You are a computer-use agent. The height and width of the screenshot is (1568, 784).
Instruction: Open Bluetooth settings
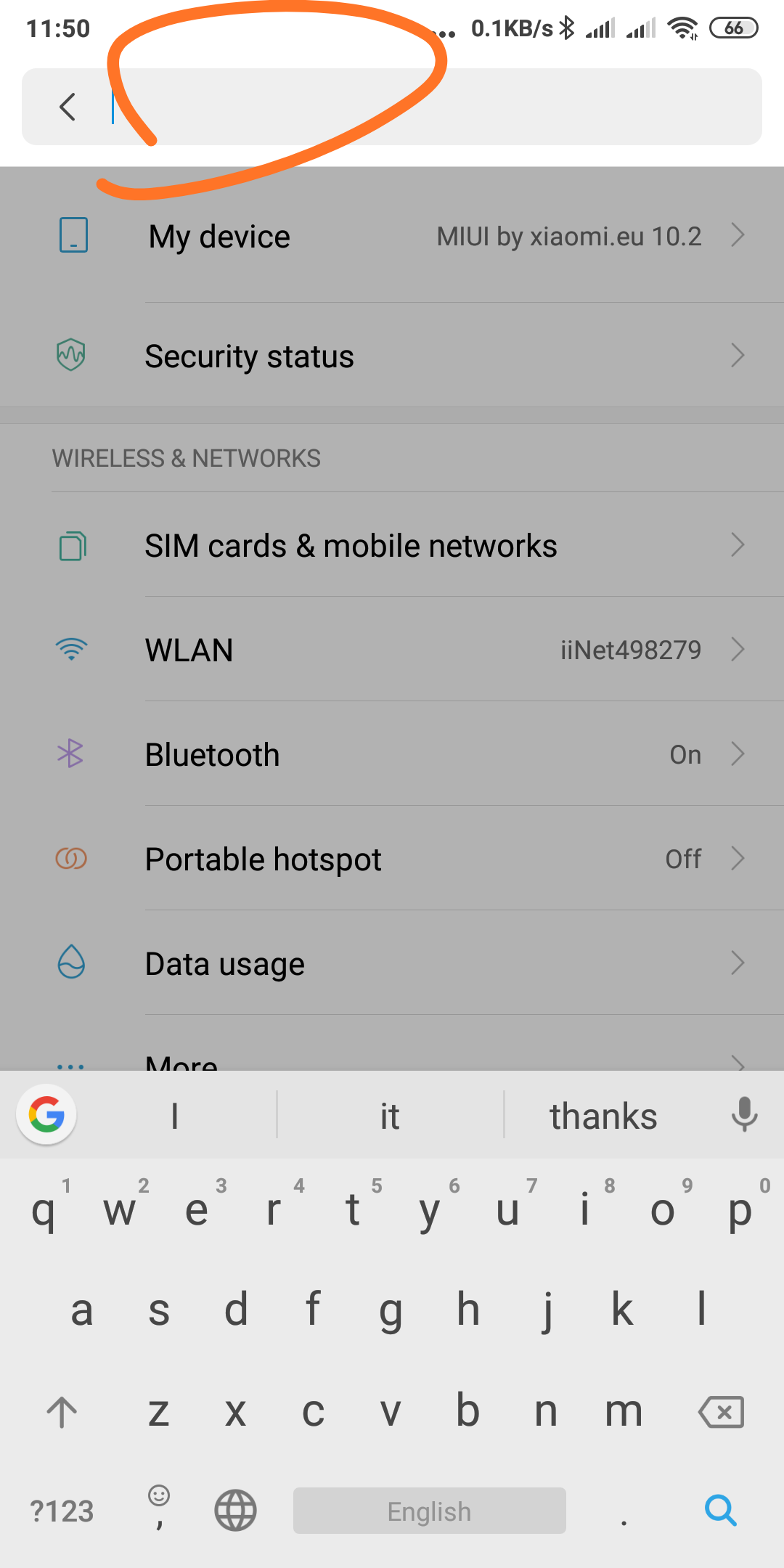coord(392,754)
